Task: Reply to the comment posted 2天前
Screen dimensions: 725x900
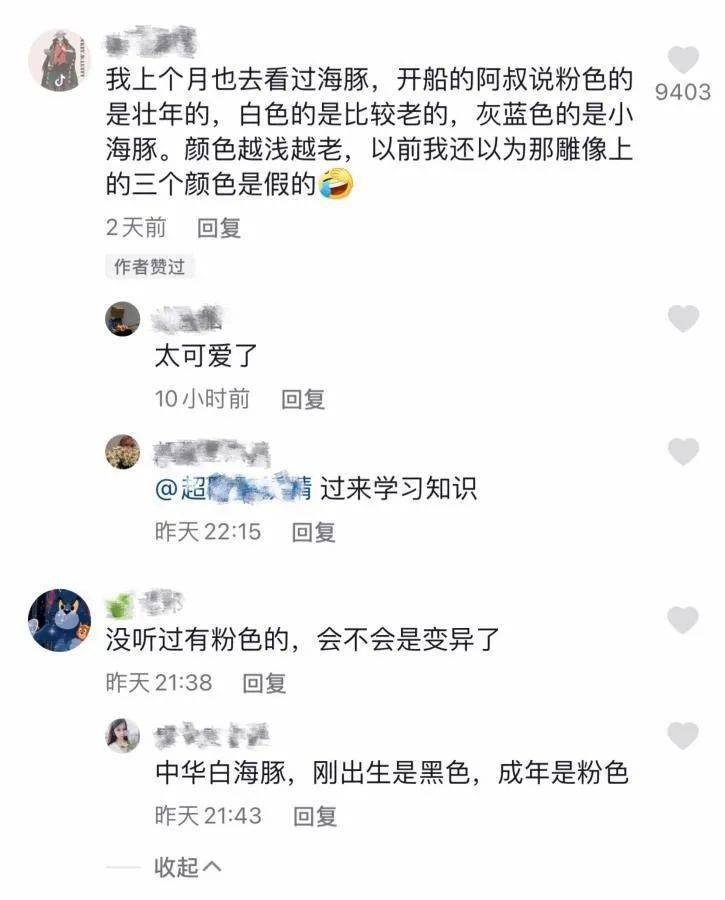Action: point(219,228)
